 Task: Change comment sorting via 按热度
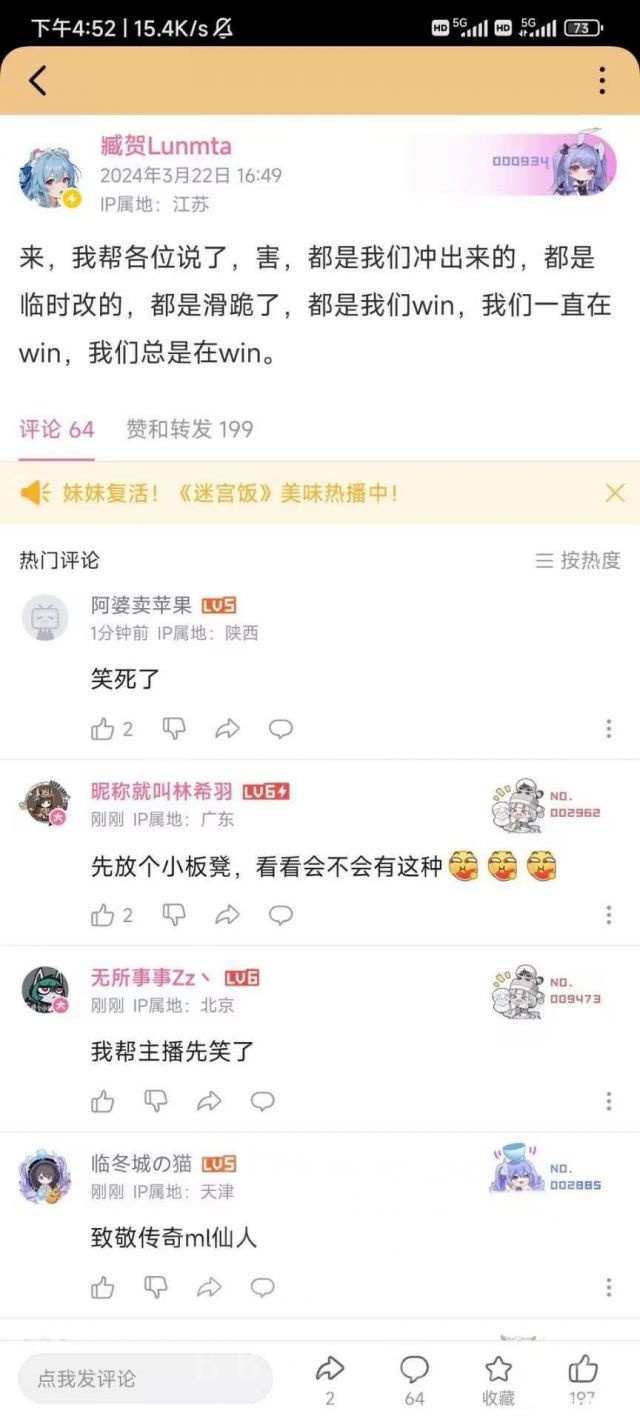[x=578, y=560]
